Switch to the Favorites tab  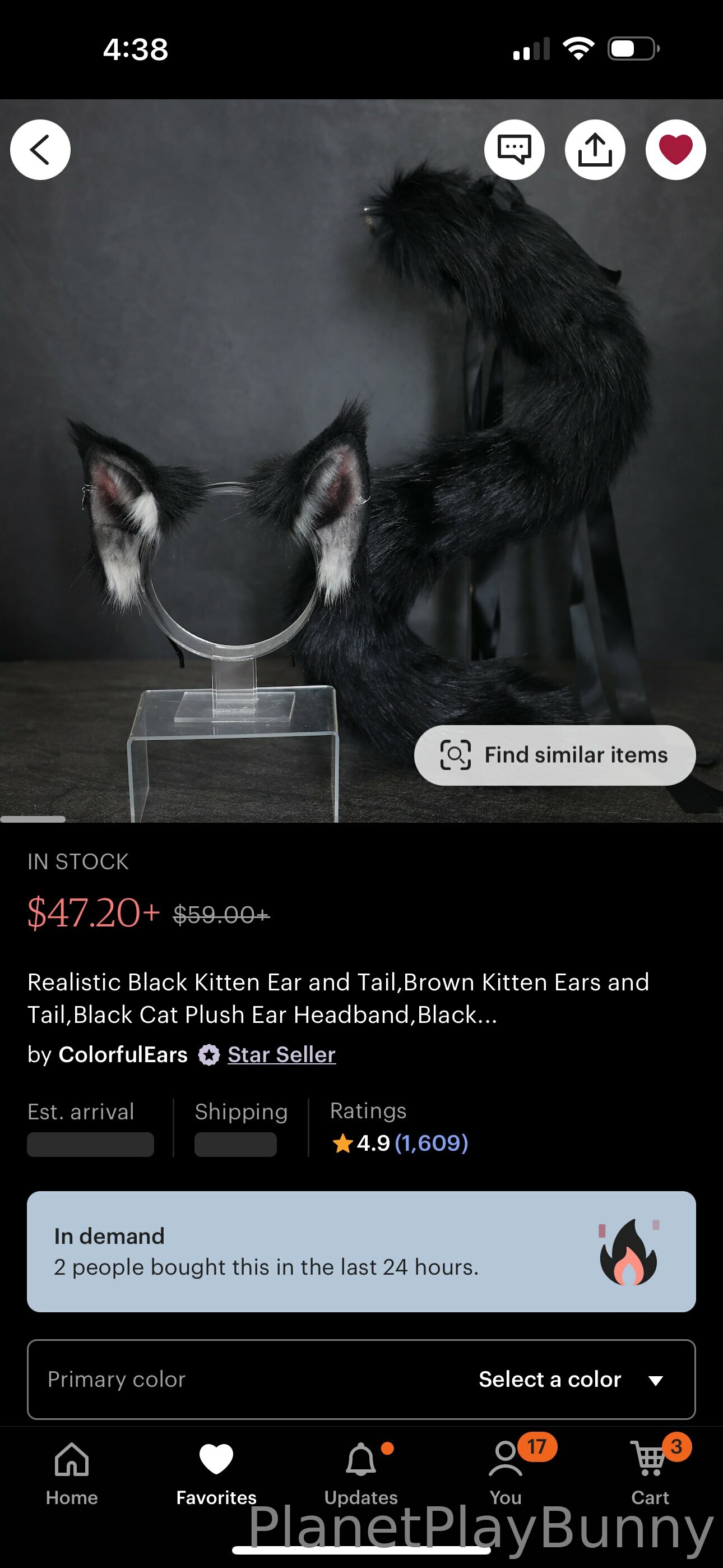tap(216, 1472)
